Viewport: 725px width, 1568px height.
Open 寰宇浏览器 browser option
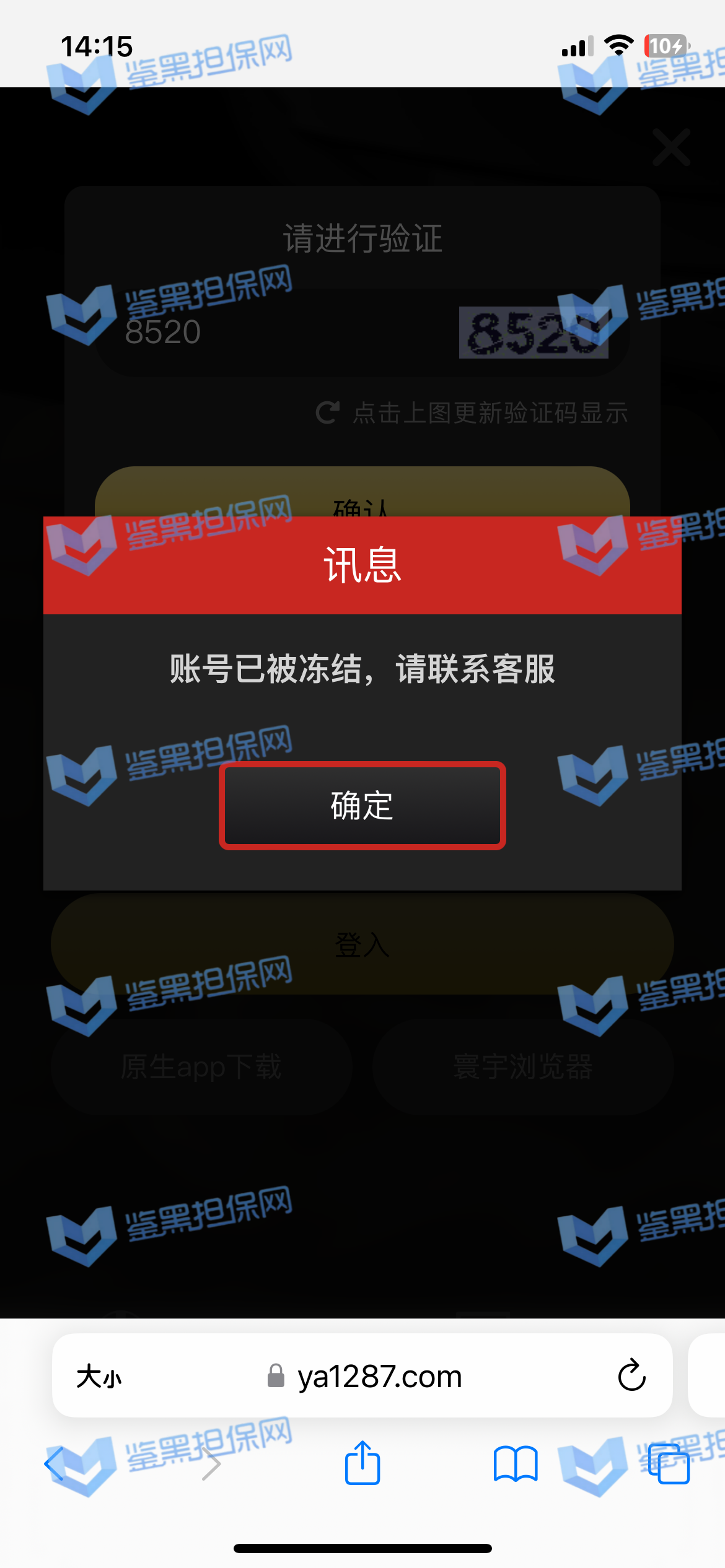tap(523, 1066)
